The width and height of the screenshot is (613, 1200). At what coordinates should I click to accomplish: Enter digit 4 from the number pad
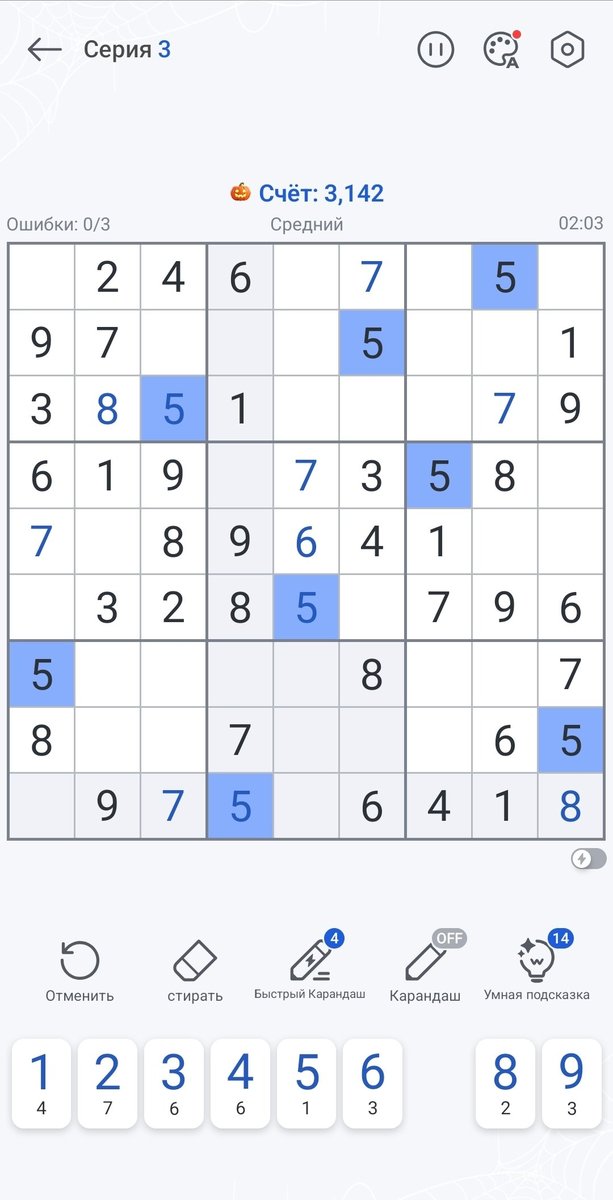[x=240, y=1083]
